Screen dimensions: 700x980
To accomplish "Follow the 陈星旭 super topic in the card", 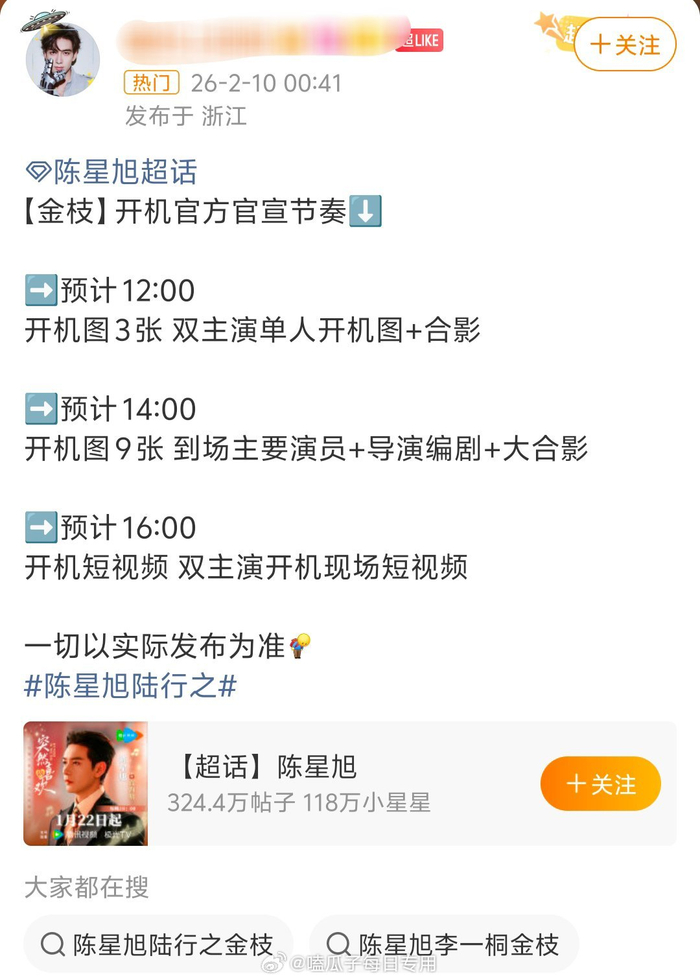I will coord(601,783).
